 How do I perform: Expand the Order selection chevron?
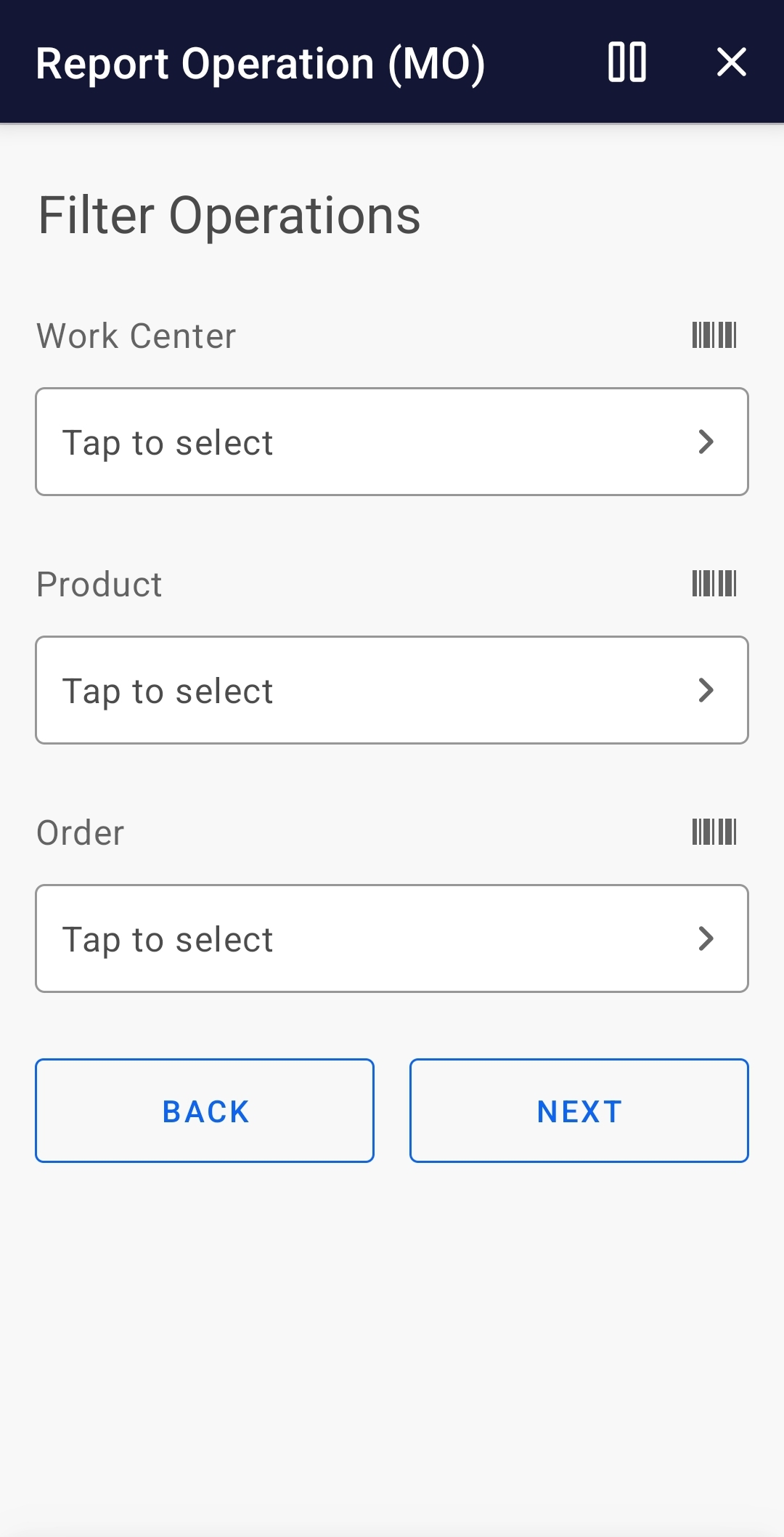pos(706,938)
